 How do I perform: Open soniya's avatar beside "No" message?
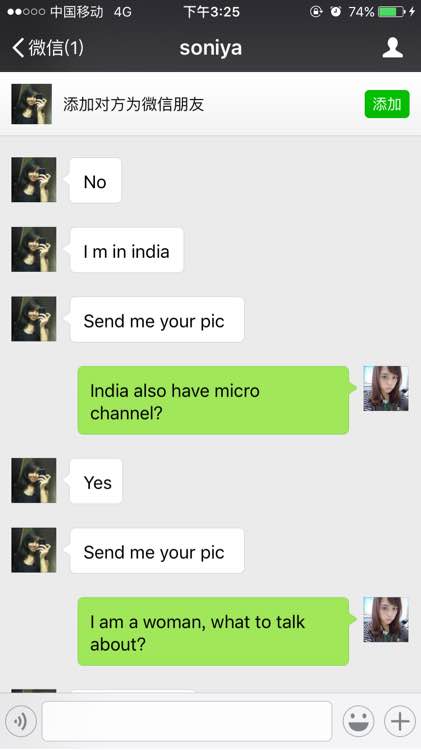(x=33, y=180)
